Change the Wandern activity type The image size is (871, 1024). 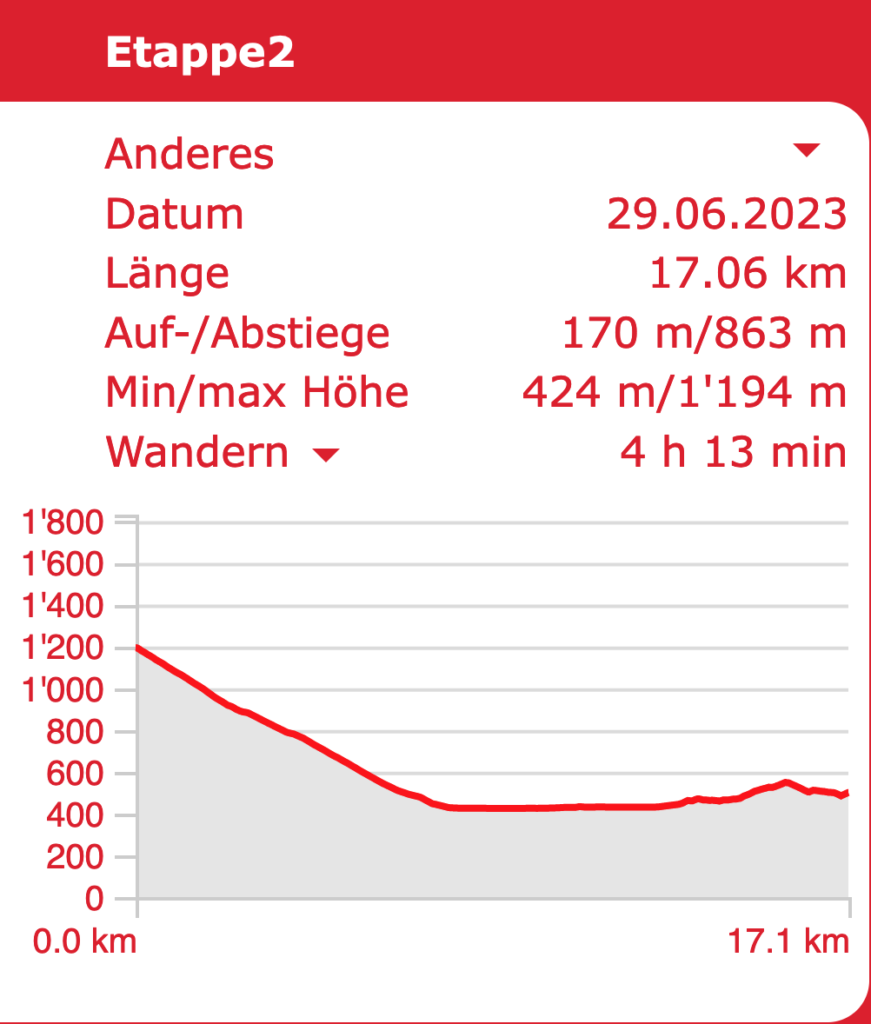pyautogui.click(x=326, y=455)
